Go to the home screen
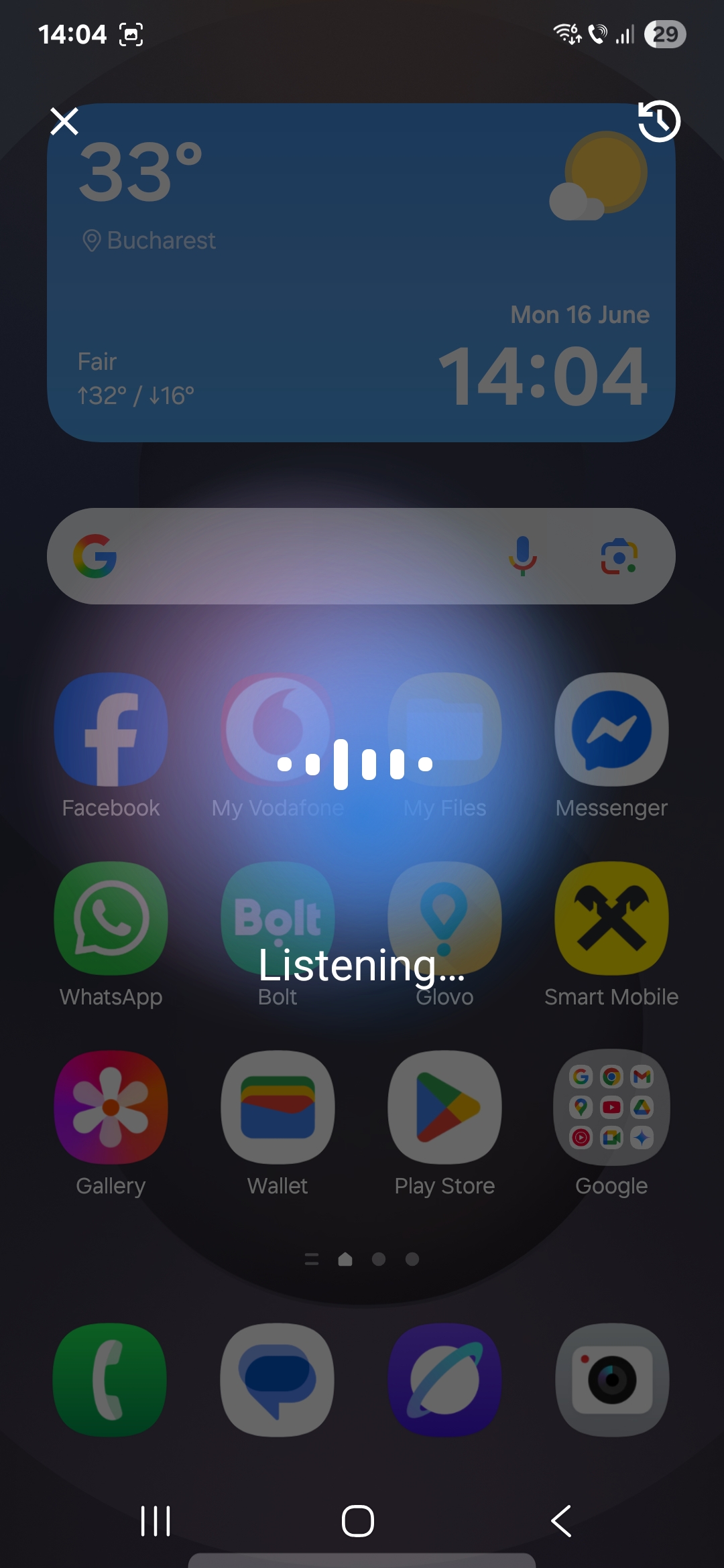 [358, 1521]
